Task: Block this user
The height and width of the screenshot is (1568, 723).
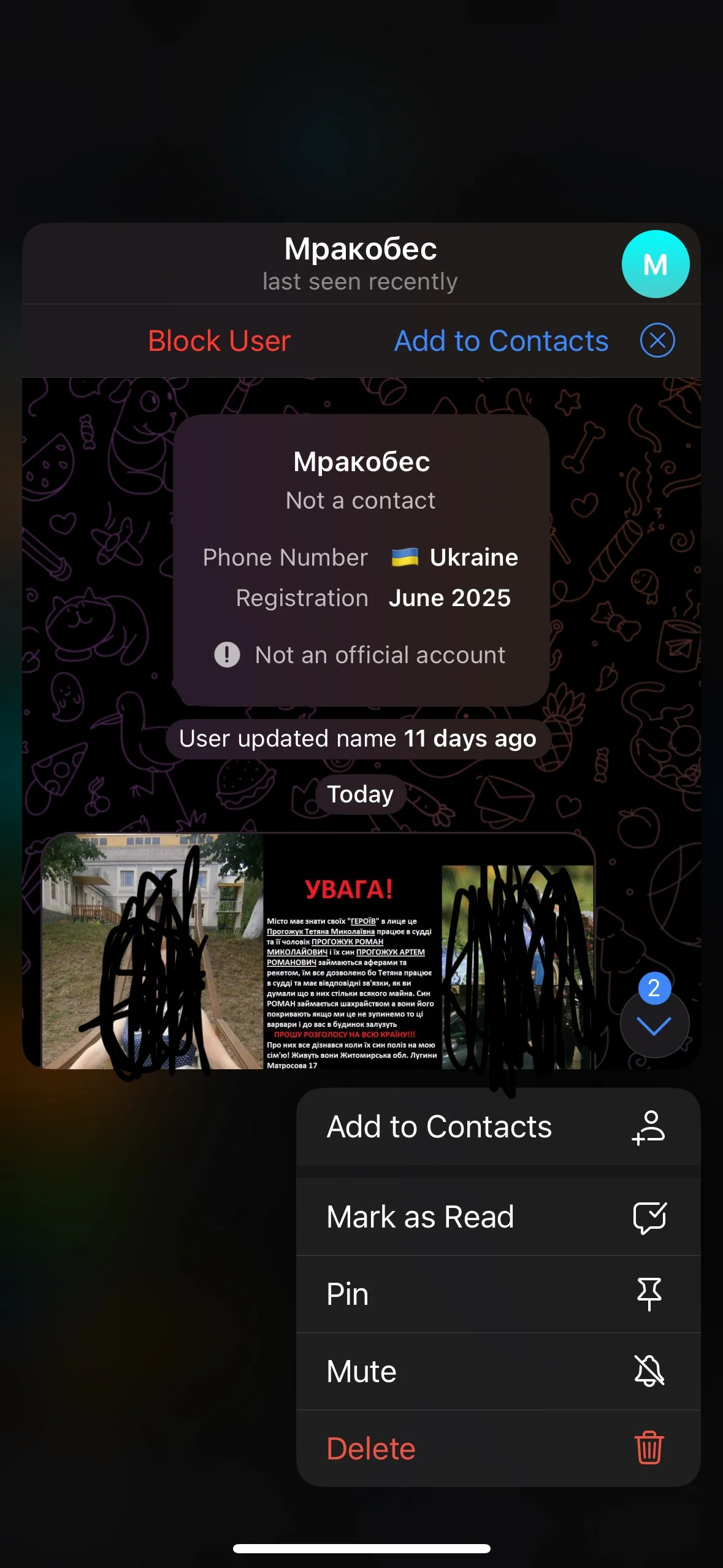Action: [x=219, y=341]
